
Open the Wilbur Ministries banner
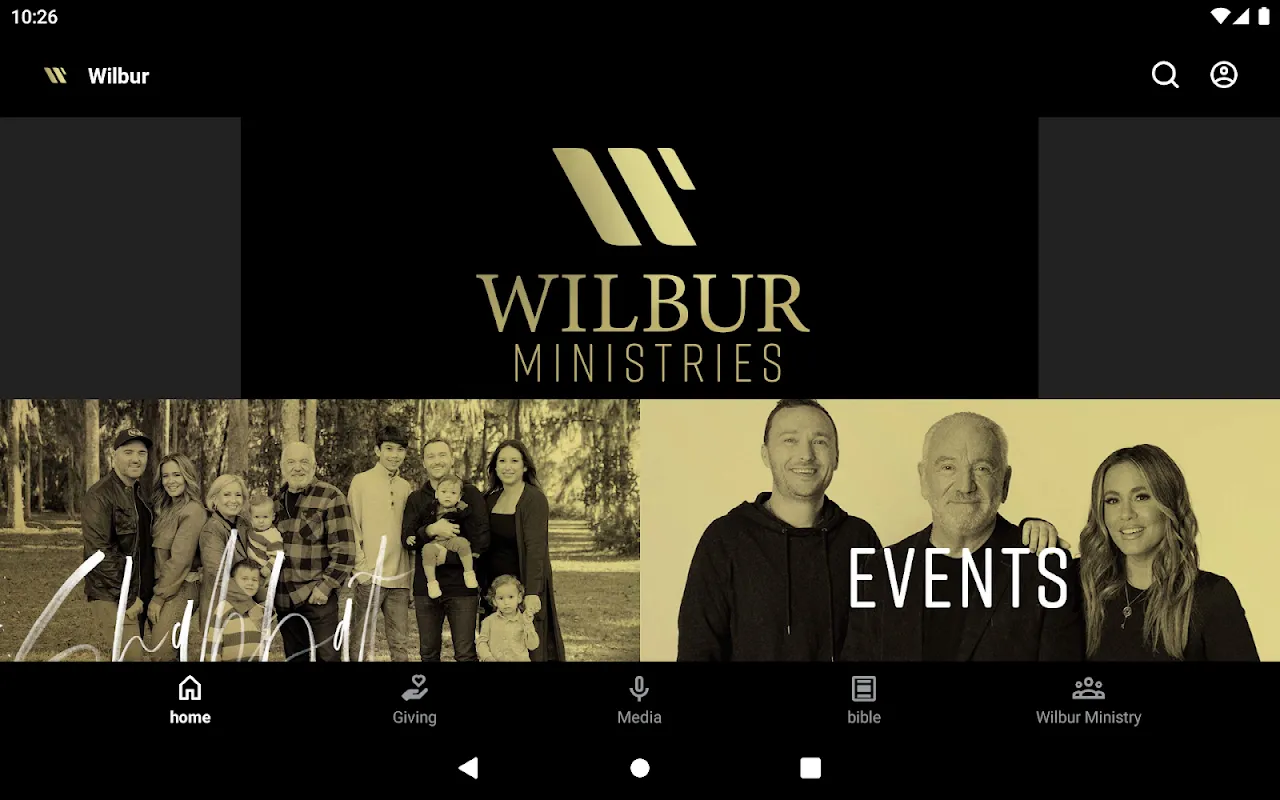click(x=640, y=258)
